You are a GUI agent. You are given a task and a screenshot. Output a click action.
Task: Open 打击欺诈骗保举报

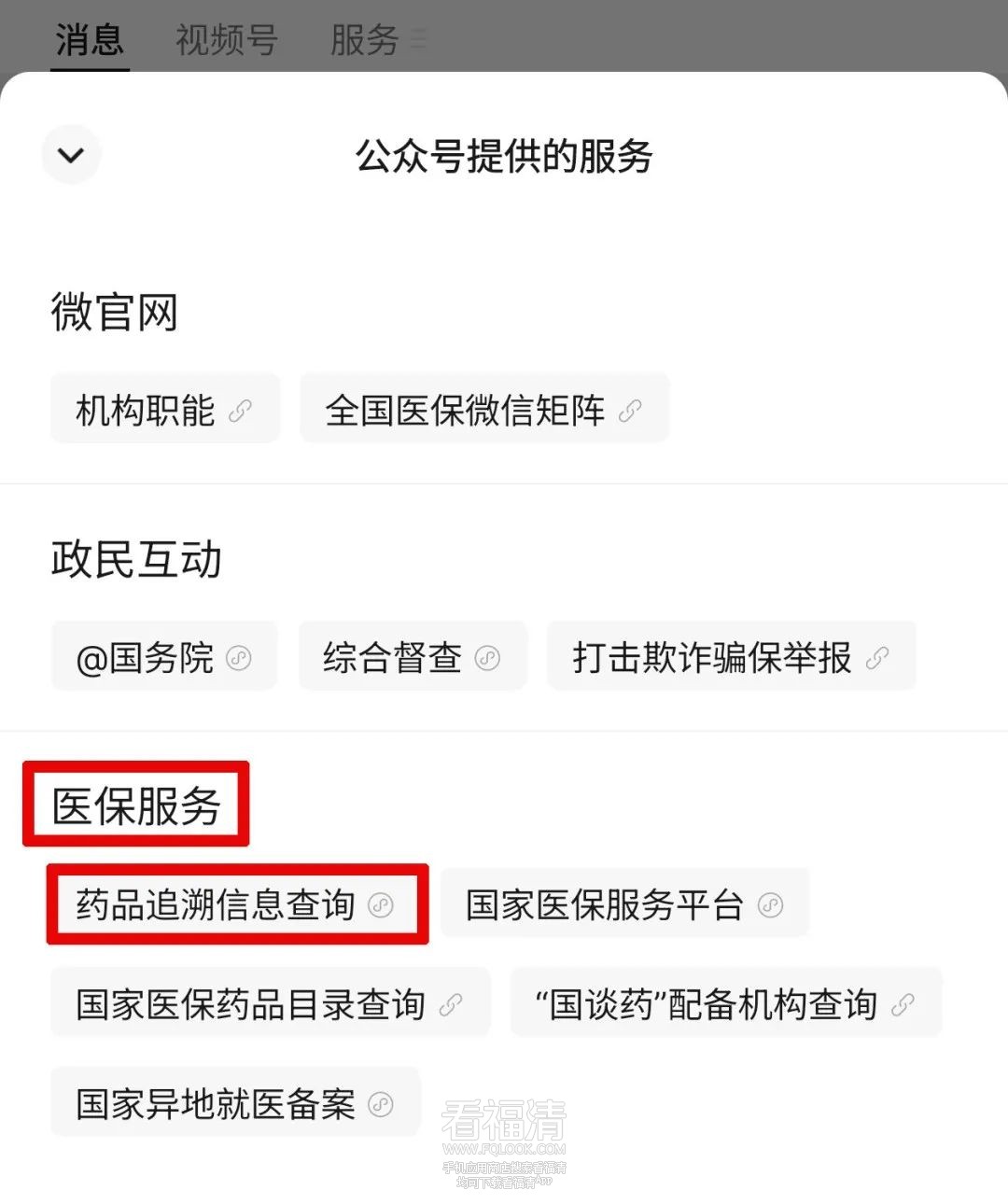730,658
